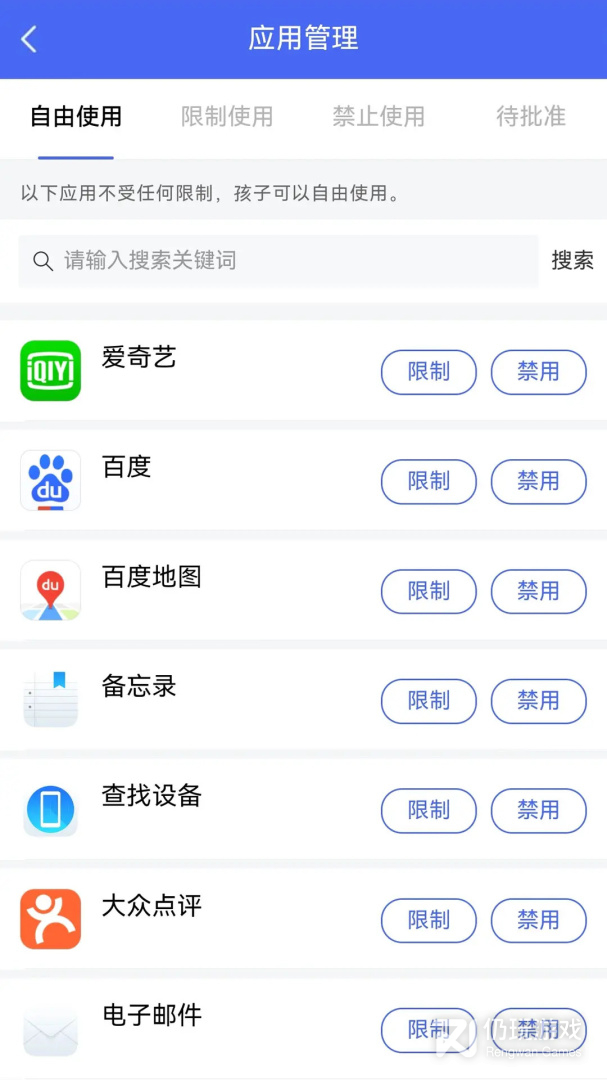Switch to the 禁止使用 tab
The image size is (607, 1080).
point(379,117)
